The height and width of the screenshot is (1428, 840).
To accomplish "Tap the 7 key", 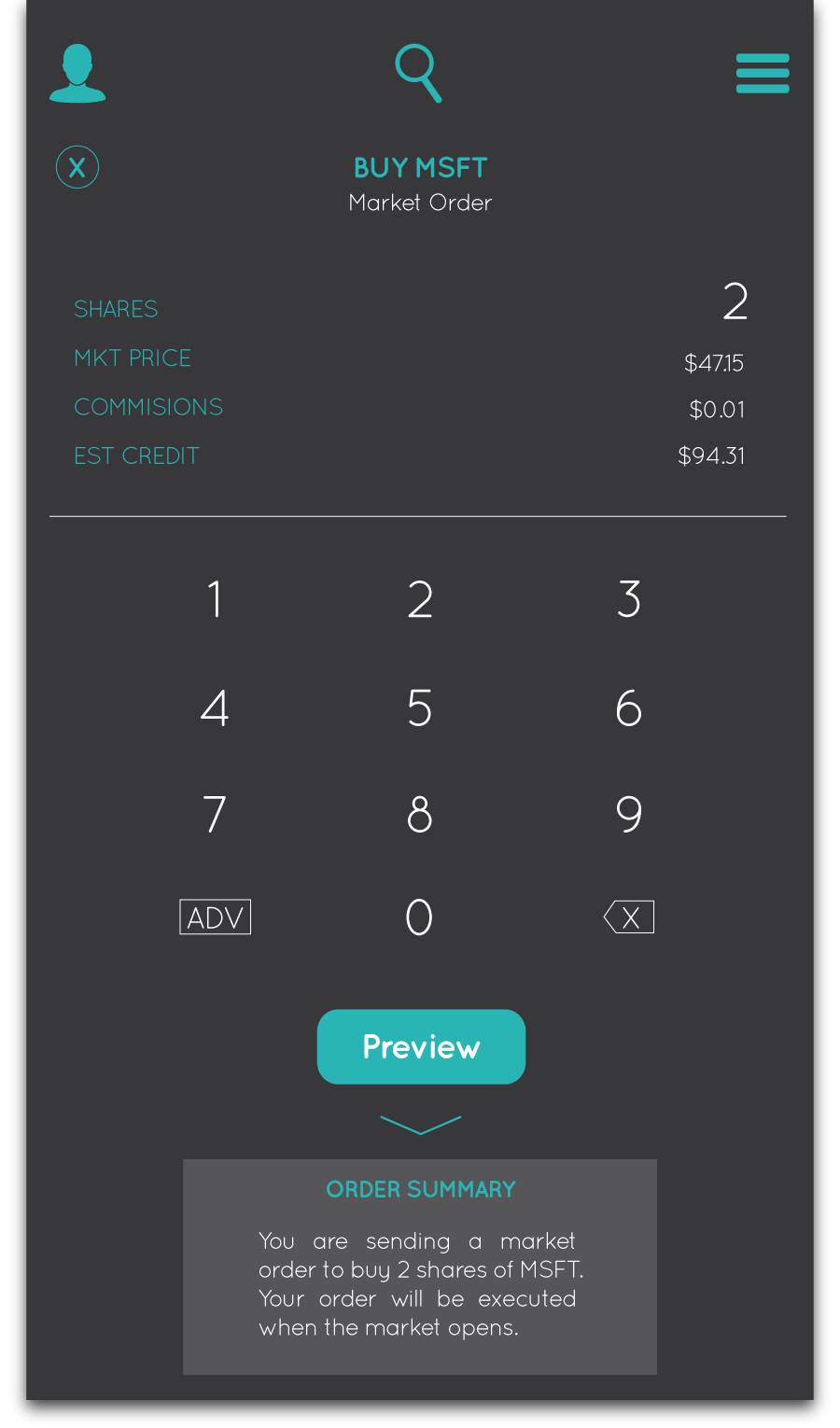I will pos(215,814).
